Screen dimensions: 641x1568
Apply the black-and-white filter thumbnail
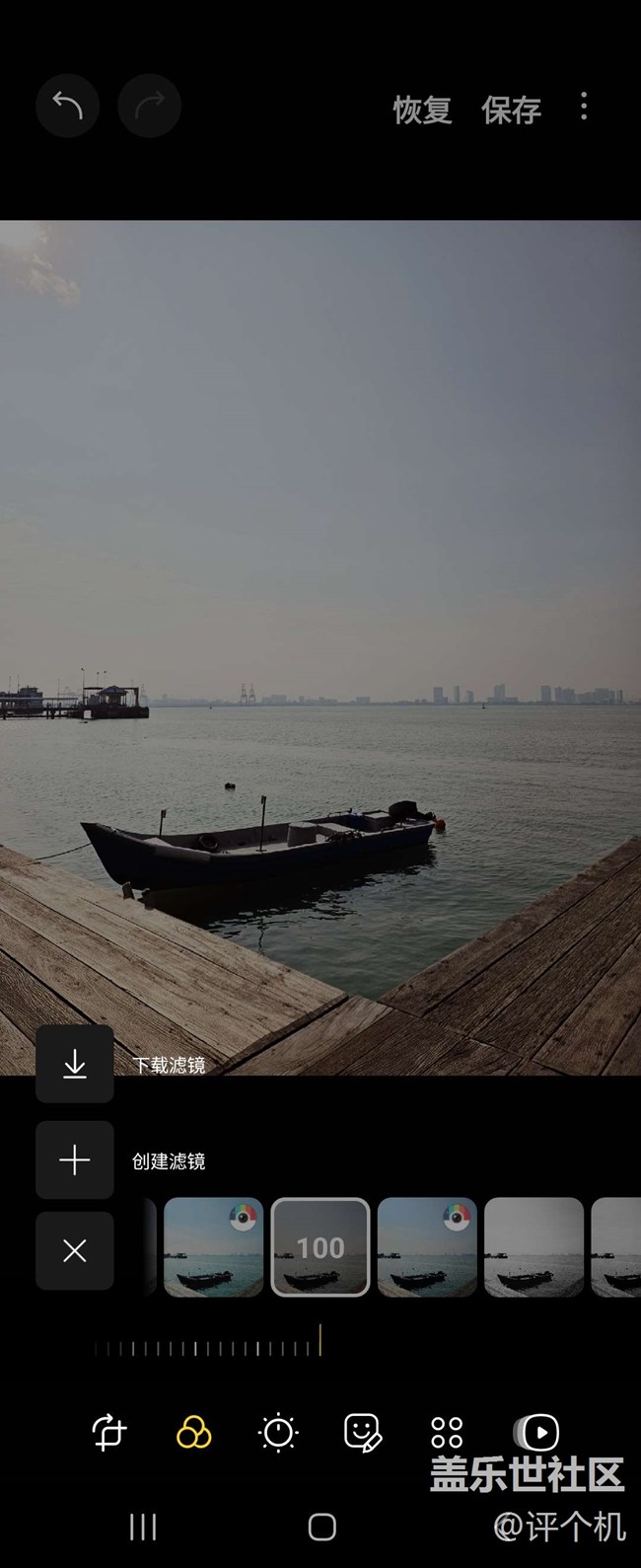tap(534, 1247)
